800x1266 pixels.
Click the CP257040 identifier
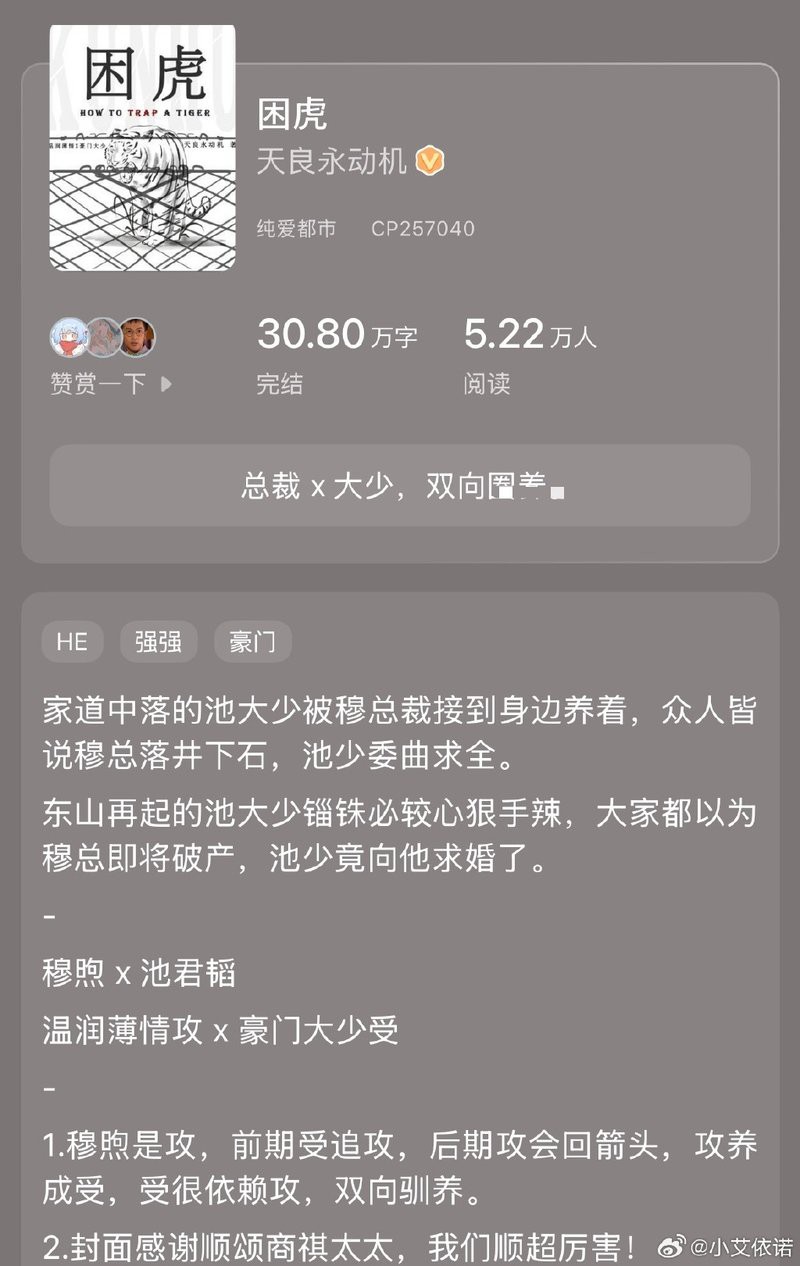tap(422, 228)
